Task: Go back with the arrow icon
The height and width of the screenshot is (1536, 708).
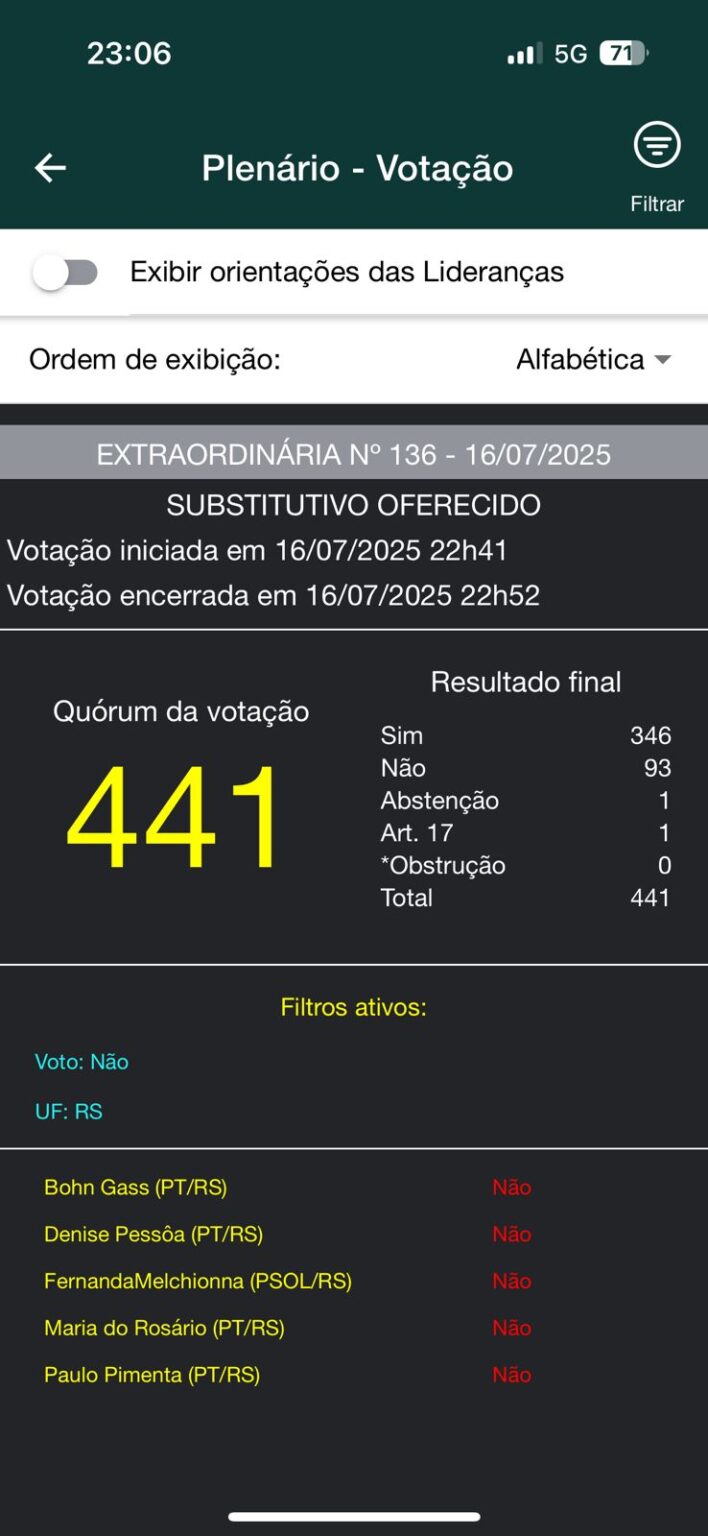Action: (x=50, y=168)
